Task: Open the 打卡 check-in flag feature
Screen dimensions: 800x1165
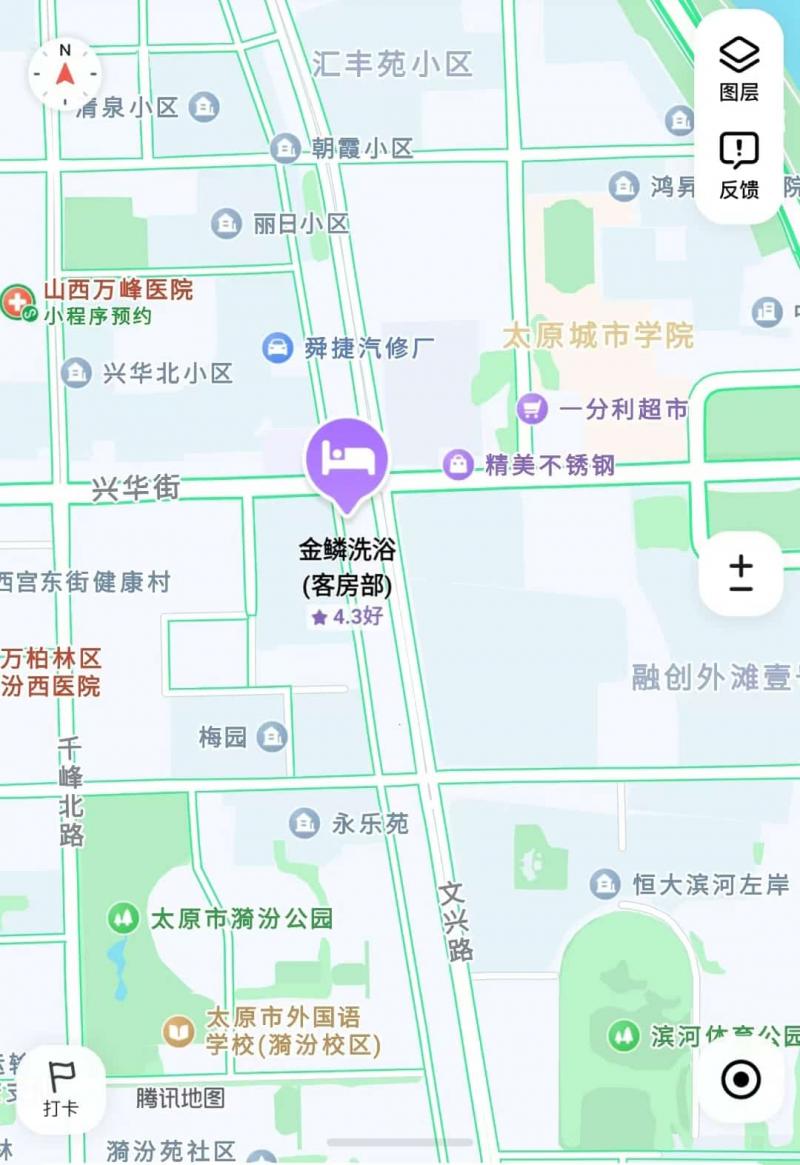Action: pos(62,1089)
